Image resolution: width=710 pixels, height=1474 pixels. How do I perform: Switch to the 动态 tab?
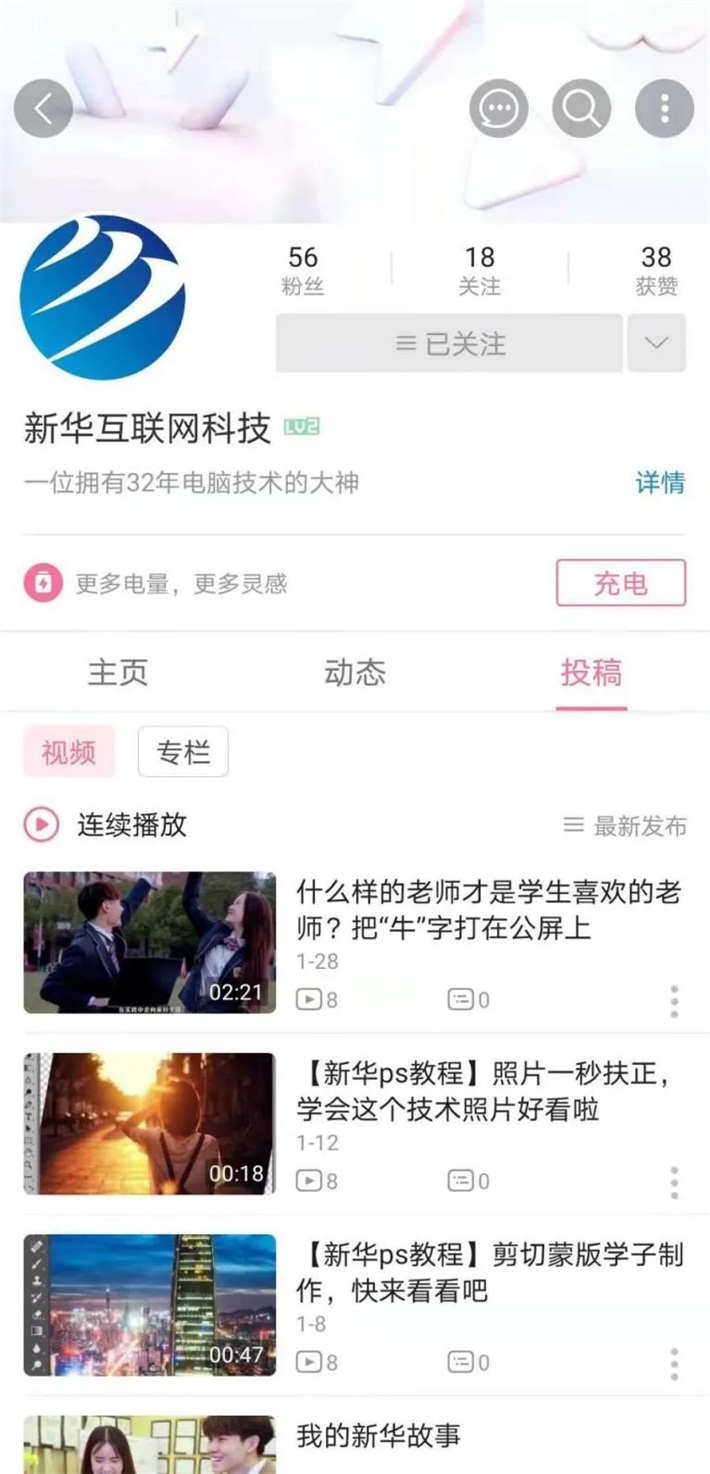[x=355, y=672]
